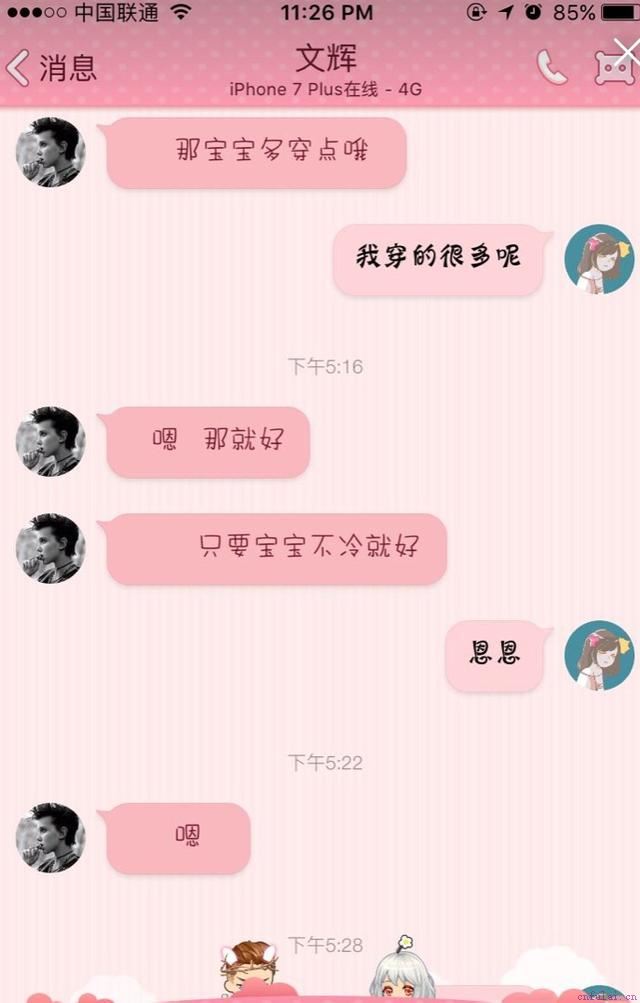Open 文辉's avatar beside 那宝宝多穿点哦

pos(50,152)
